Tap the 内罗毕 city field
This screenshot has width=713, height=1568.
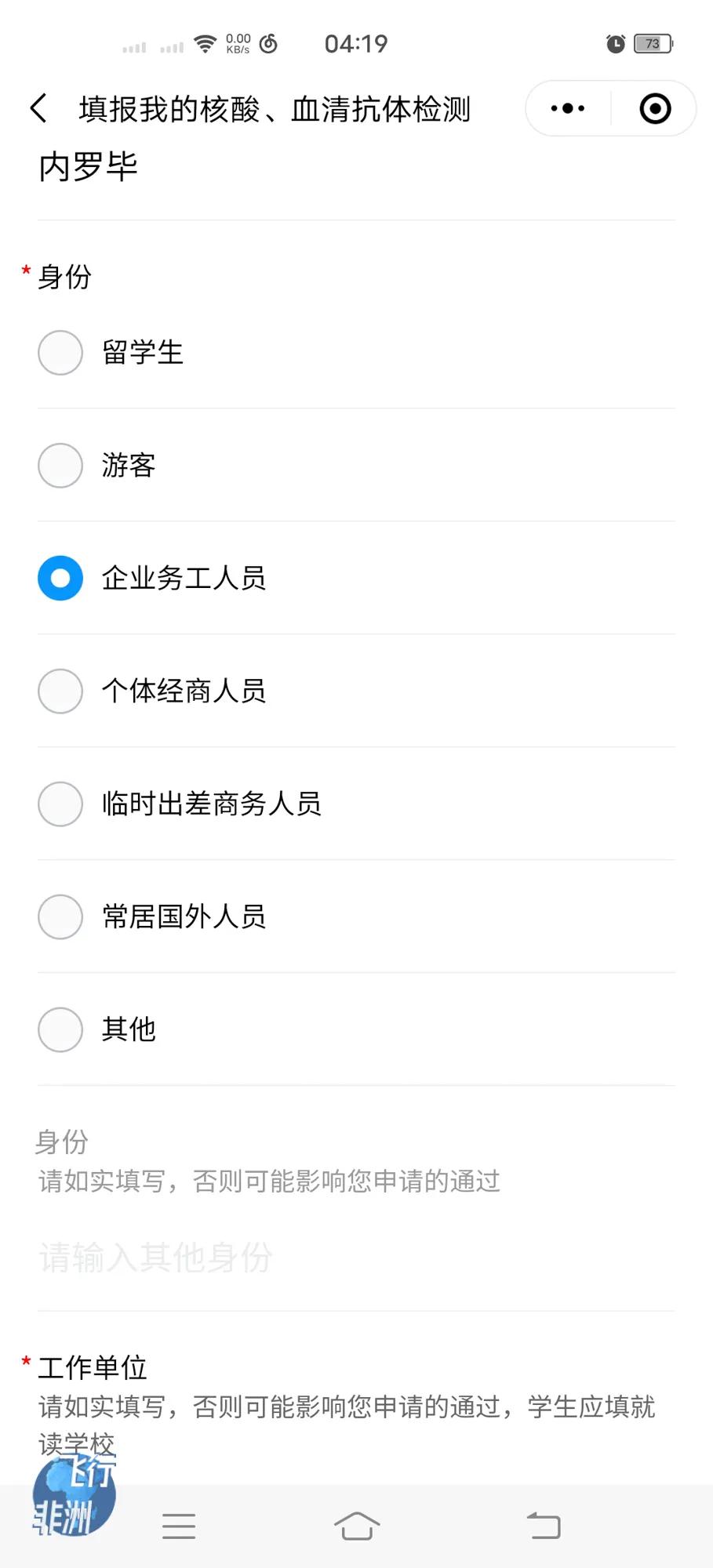pyautogui.click(x=87, y=166)
